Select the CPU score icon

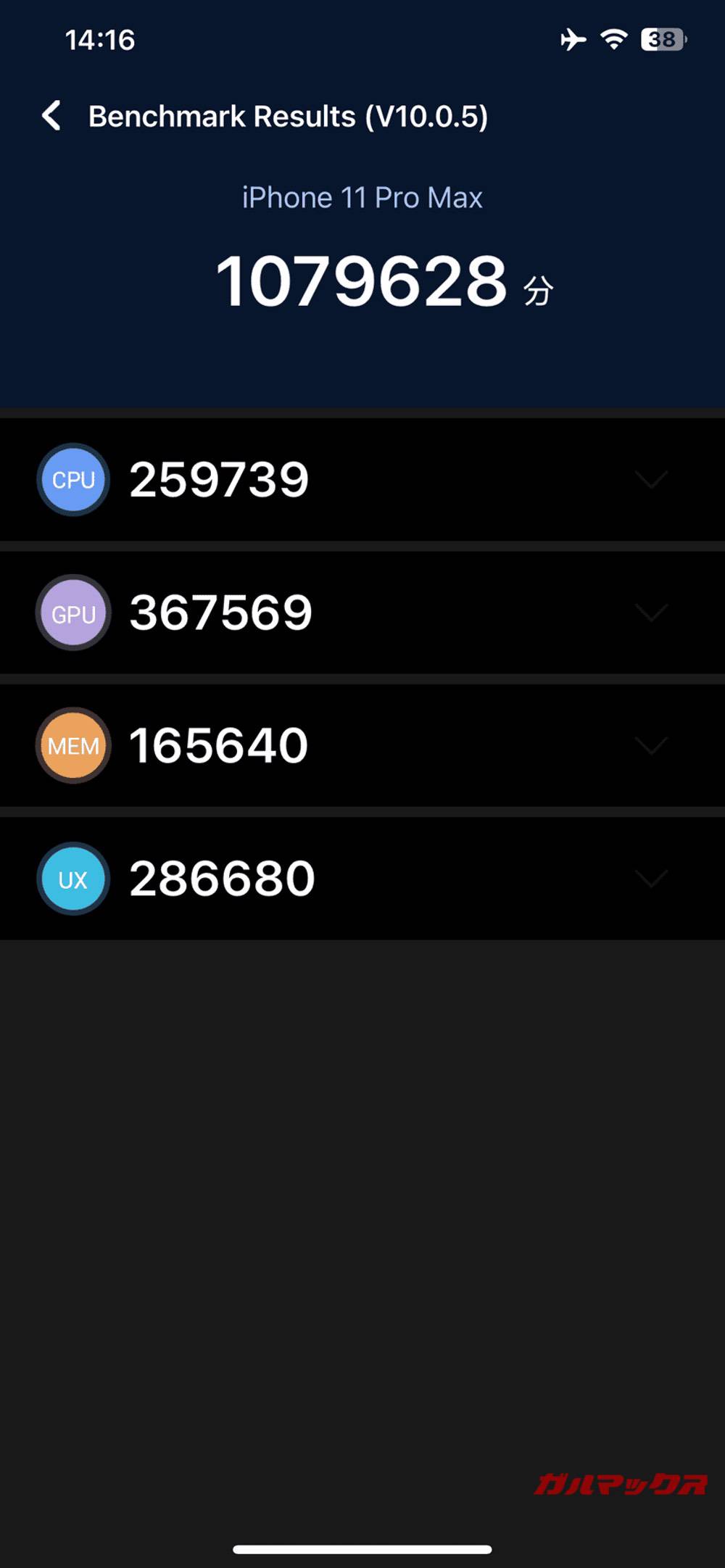pos(72,479)
